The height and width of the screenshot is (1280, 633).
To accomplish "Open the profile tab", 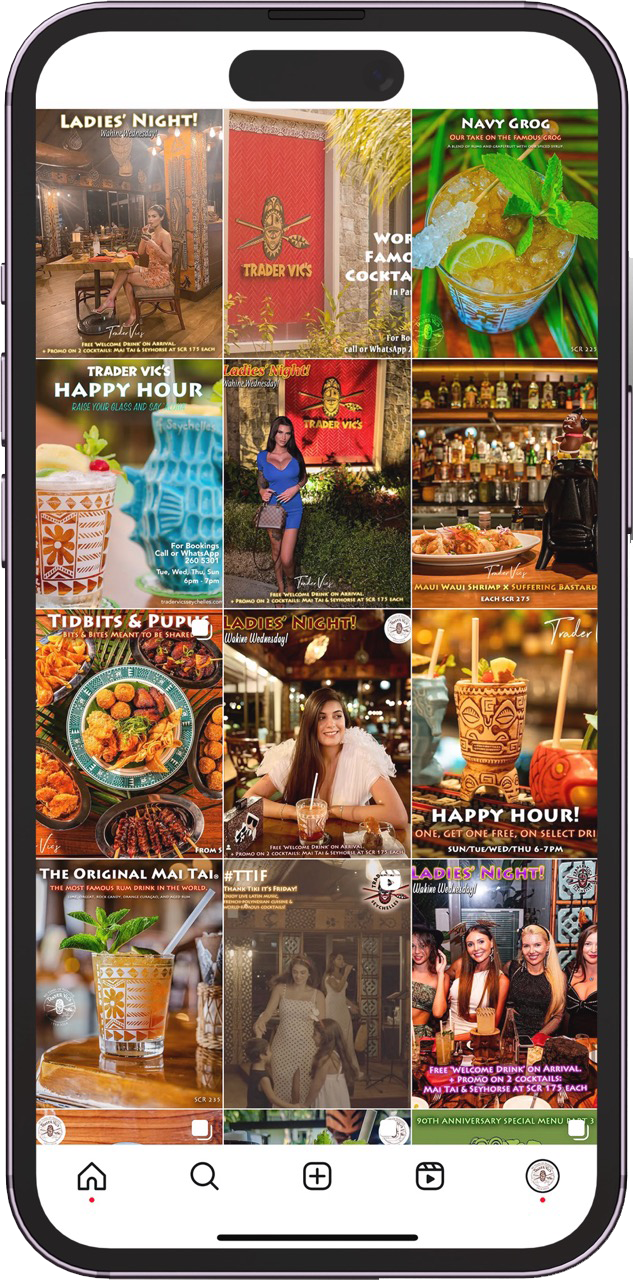I will [x=542, y=1176].
